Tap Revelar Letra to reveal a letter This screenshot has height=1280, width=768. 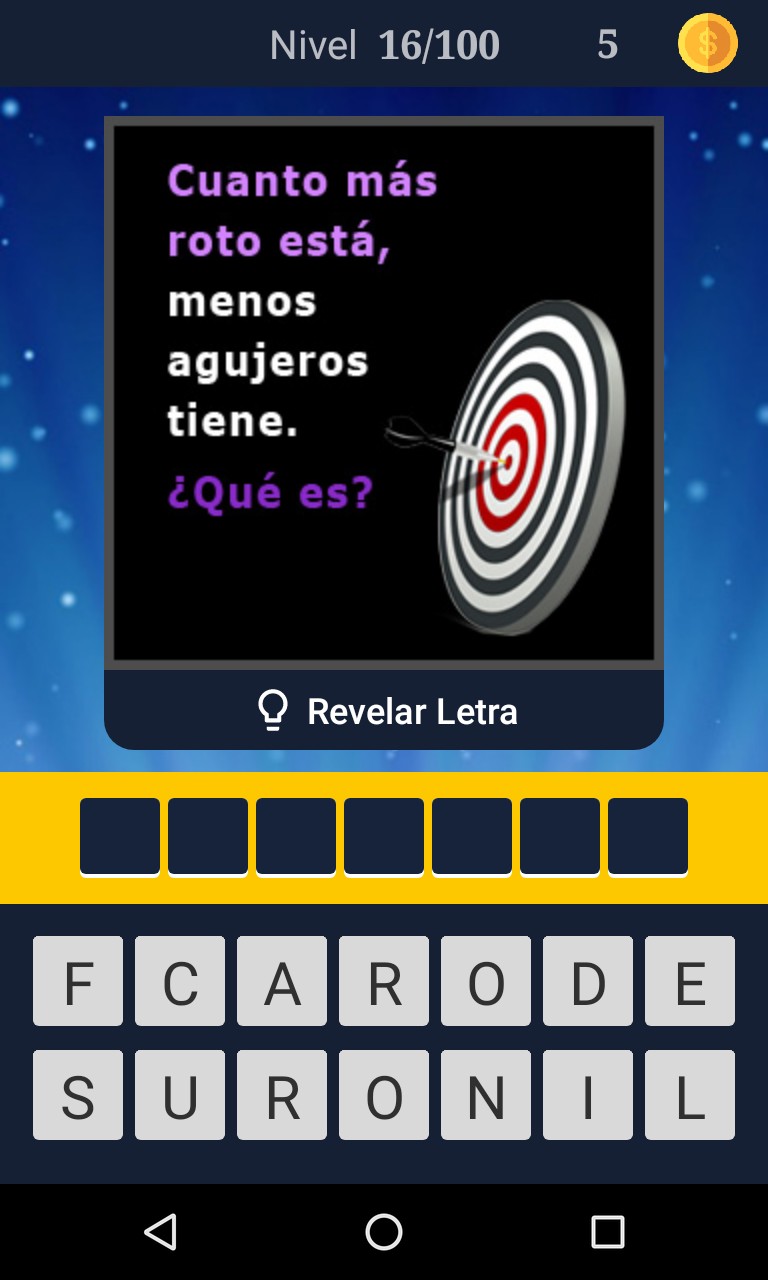click(384, 711)
